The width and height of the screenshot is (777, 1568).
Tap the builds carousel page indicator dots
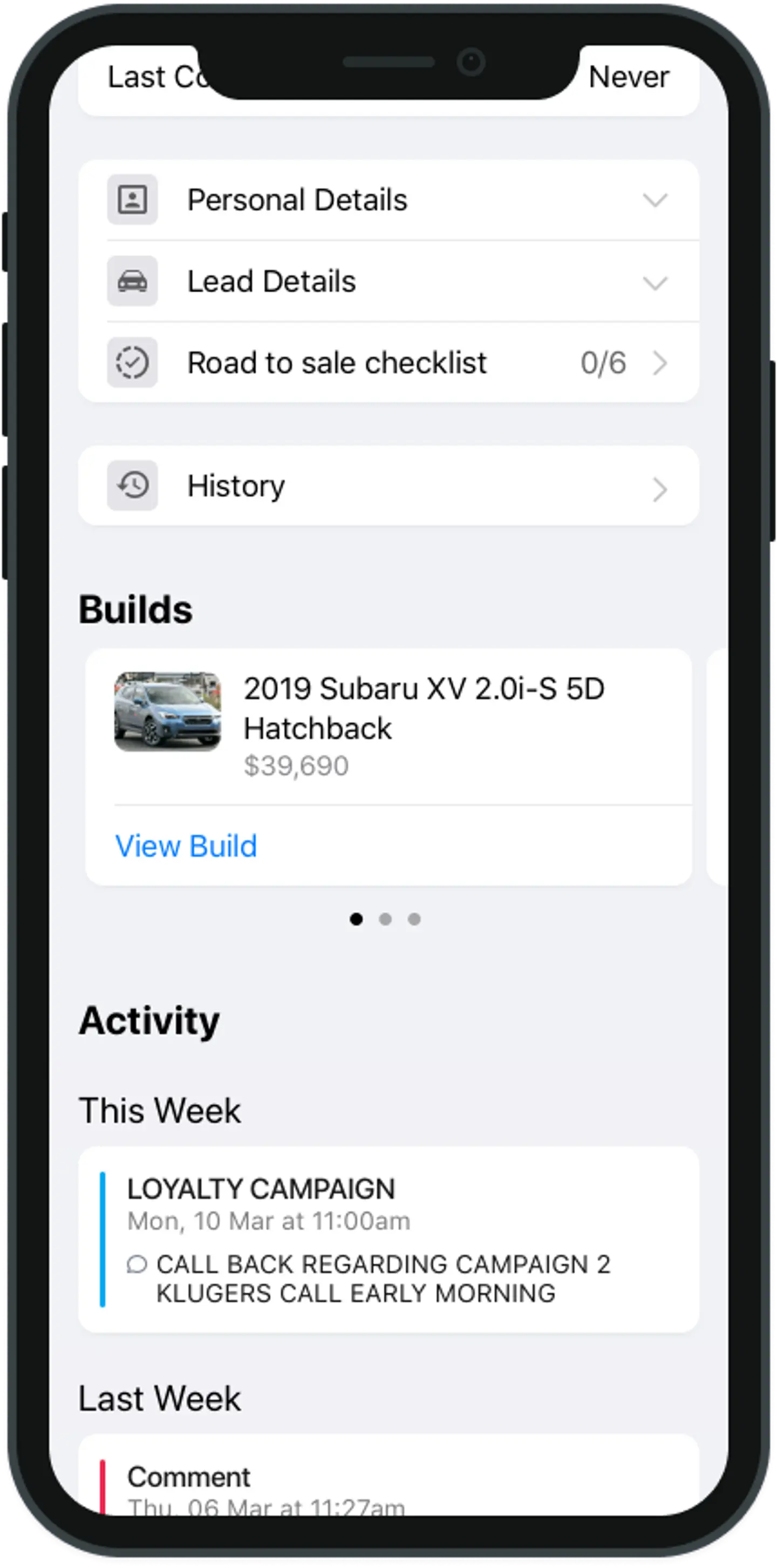tap(385, 919)
